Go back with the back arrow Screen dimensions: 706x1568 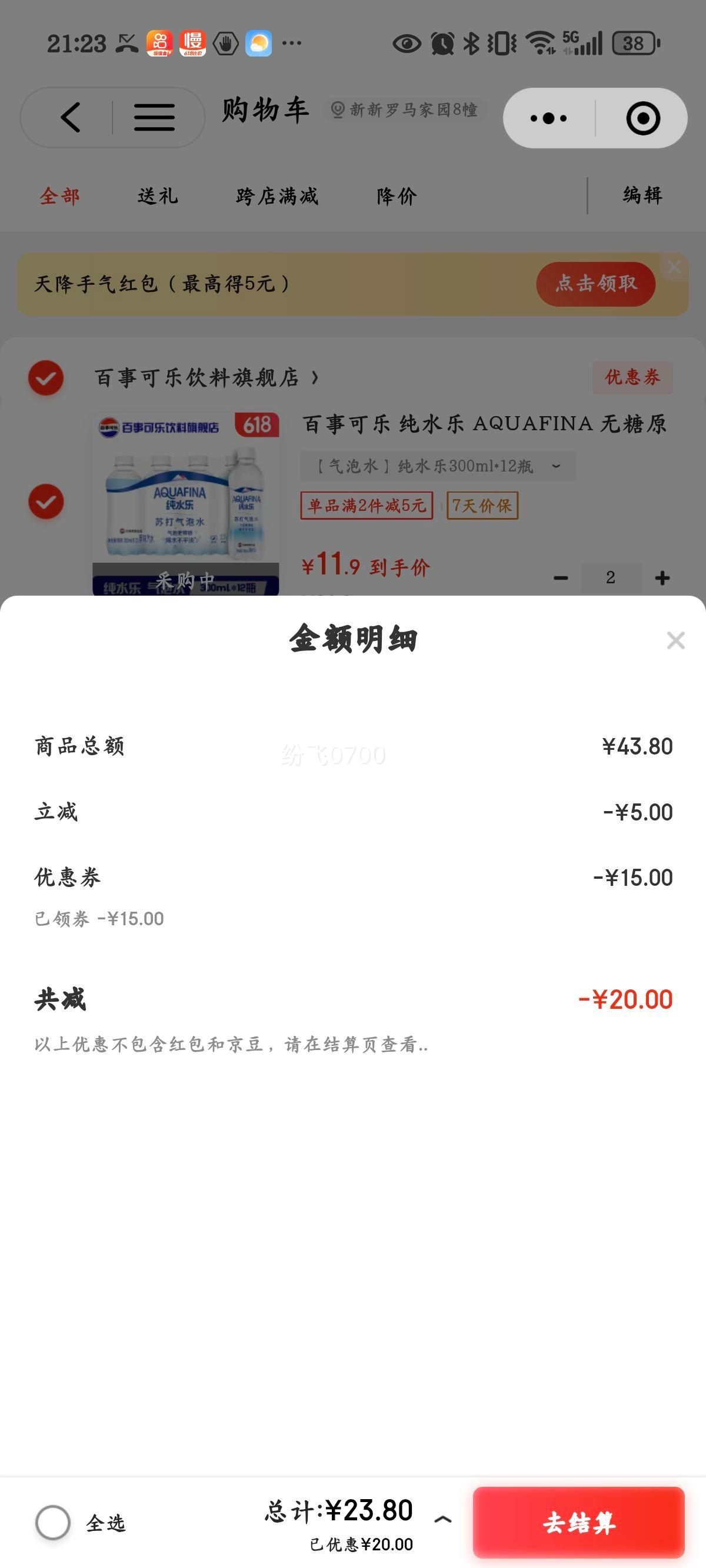pos(71,117)
